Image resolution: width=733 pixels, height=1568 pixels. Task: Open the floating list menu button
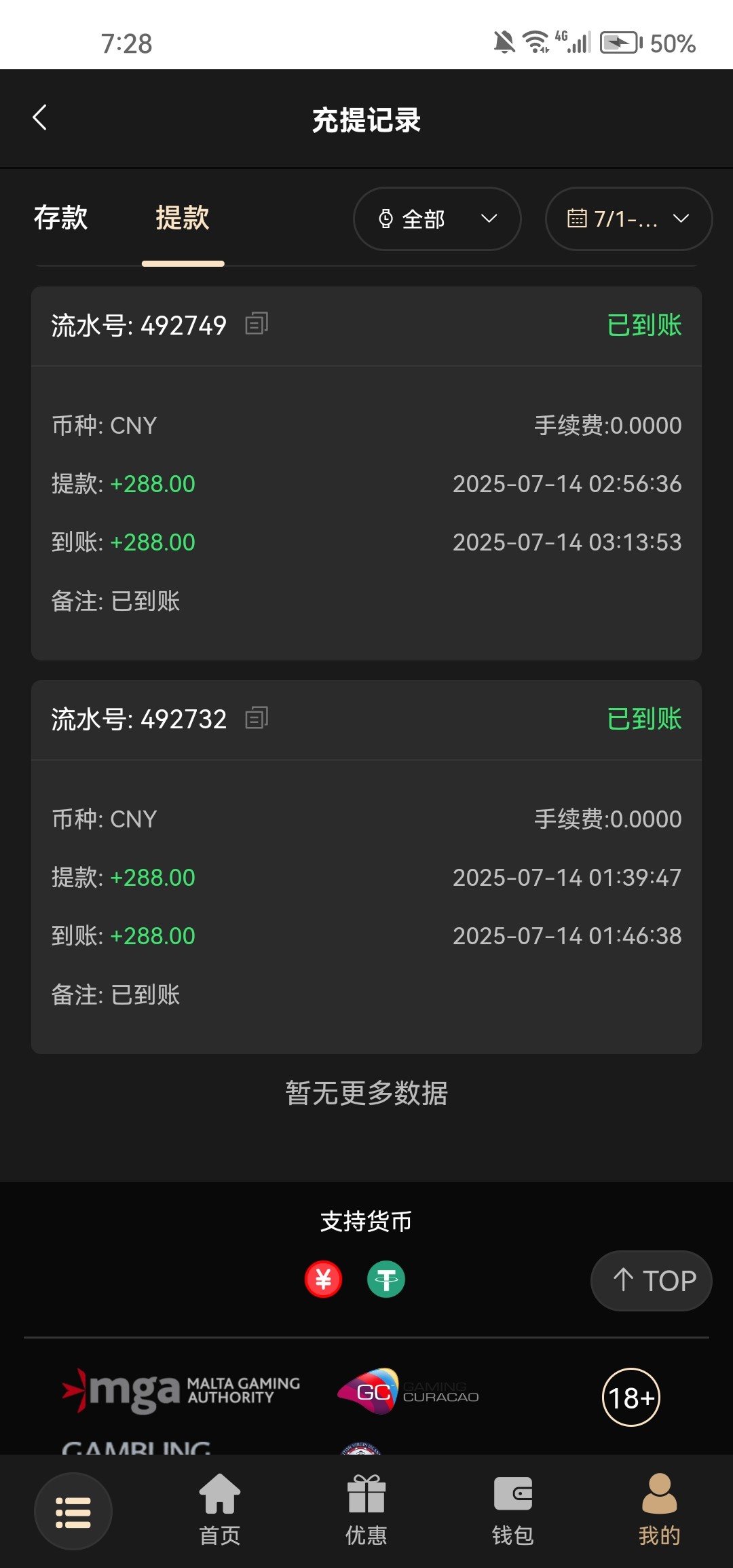coord(73,1512)
